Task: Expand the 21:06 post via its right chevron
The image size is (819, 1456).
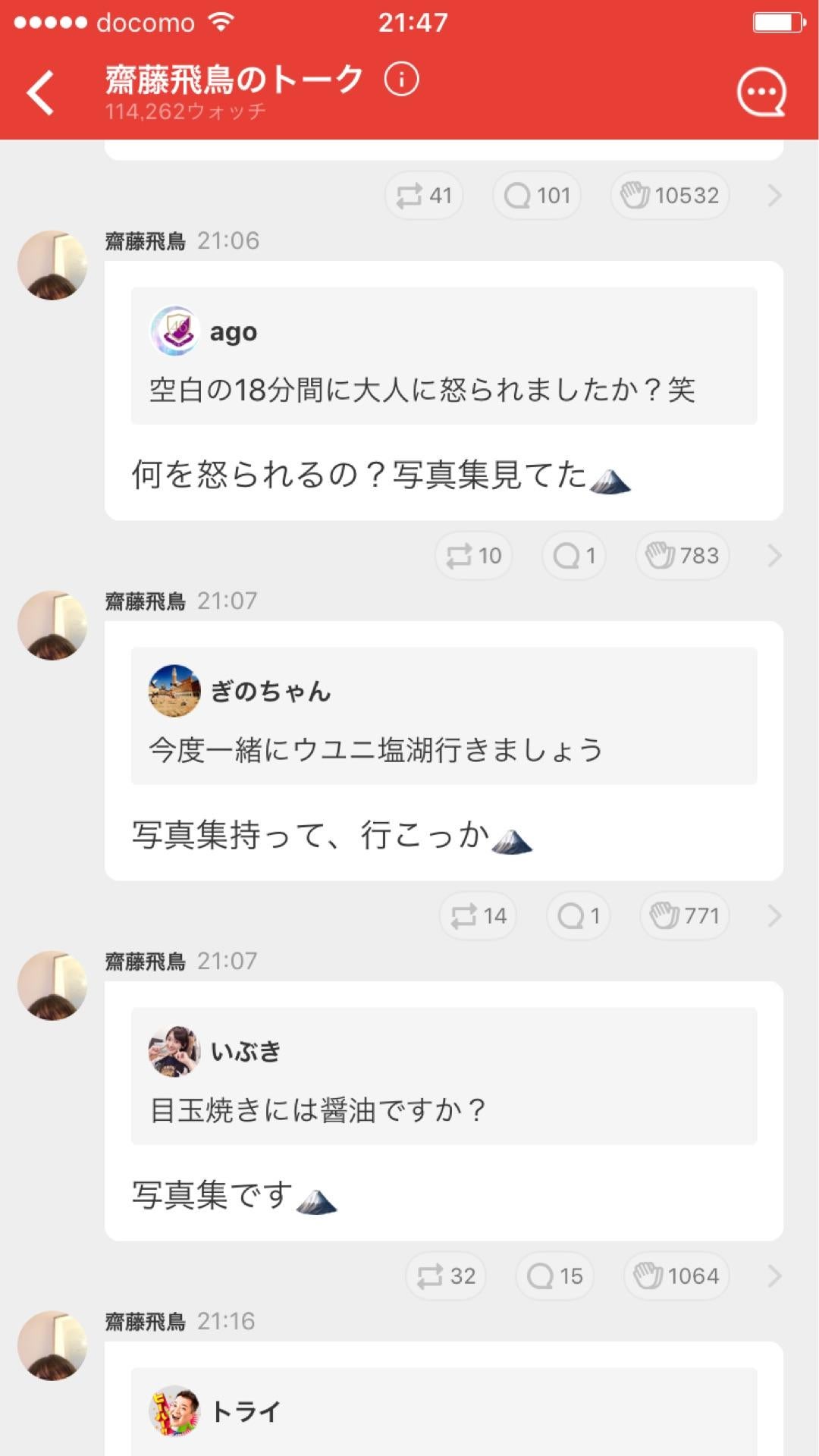Action: [x=773, y=195]
